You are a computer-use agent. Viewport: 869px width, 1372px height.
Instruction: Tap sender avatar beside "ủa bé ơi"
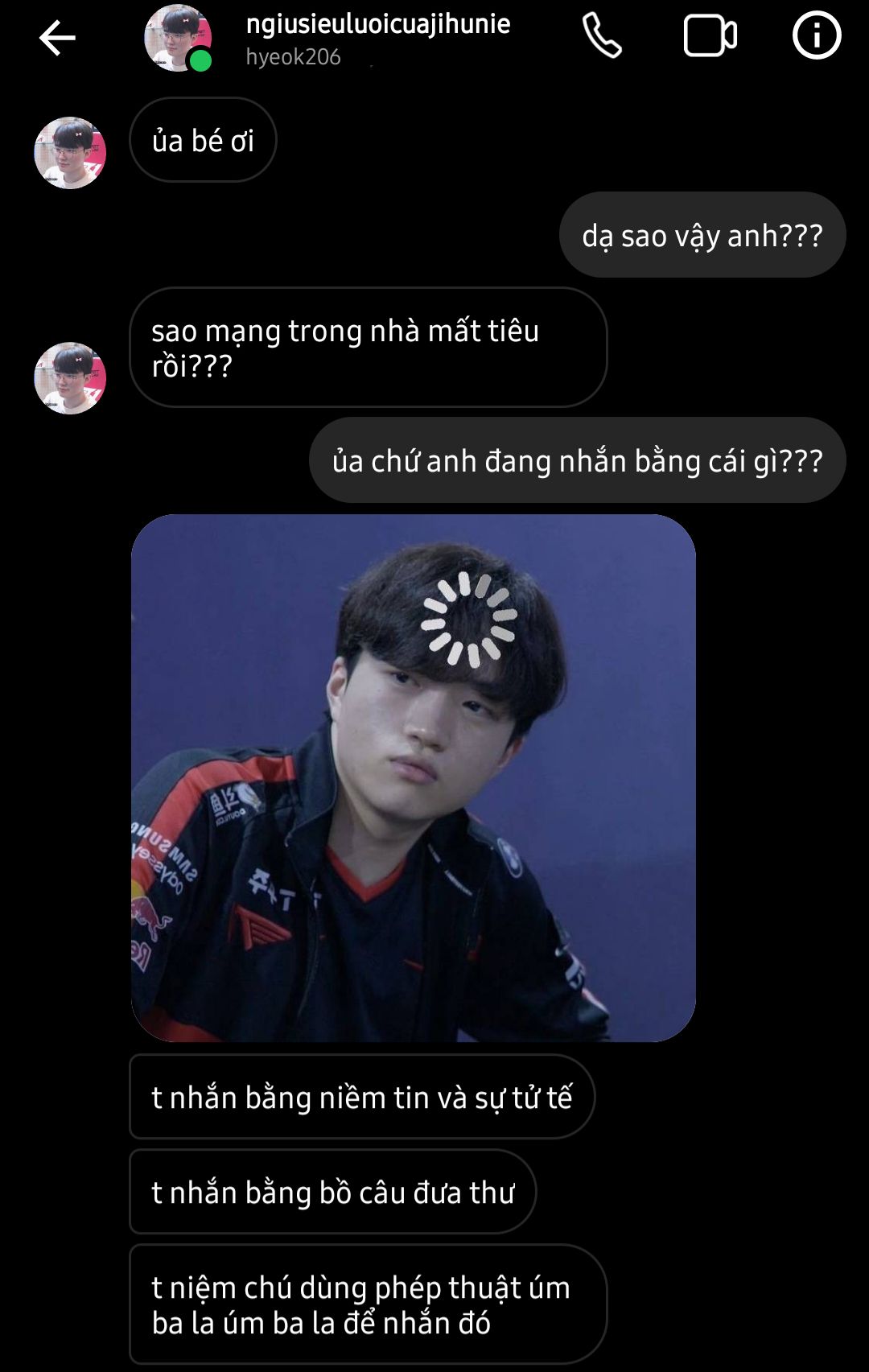click(70, 153)
